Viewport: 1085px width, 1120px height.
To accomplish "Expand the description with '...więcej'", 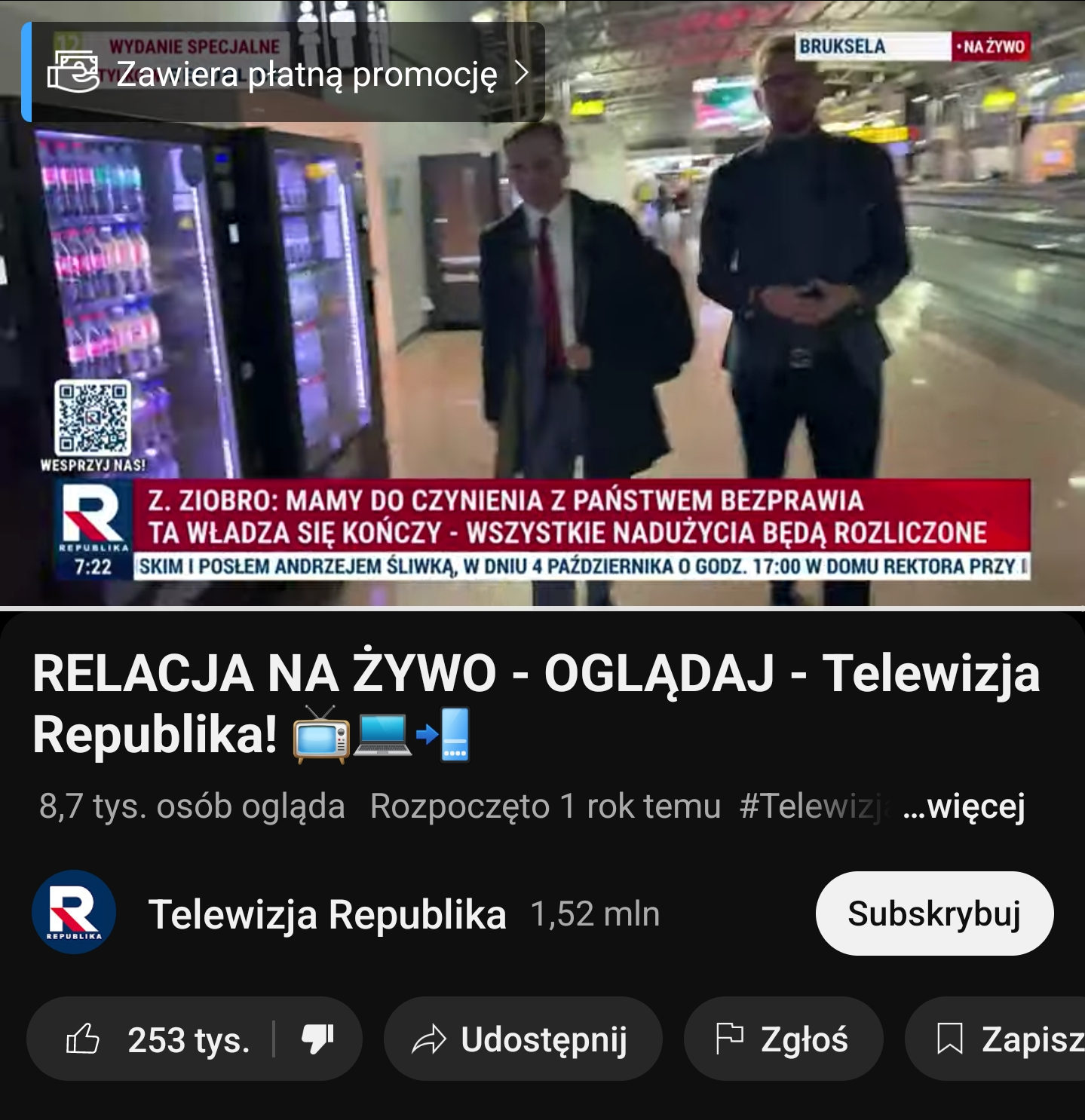I will (x=964, y=806).
